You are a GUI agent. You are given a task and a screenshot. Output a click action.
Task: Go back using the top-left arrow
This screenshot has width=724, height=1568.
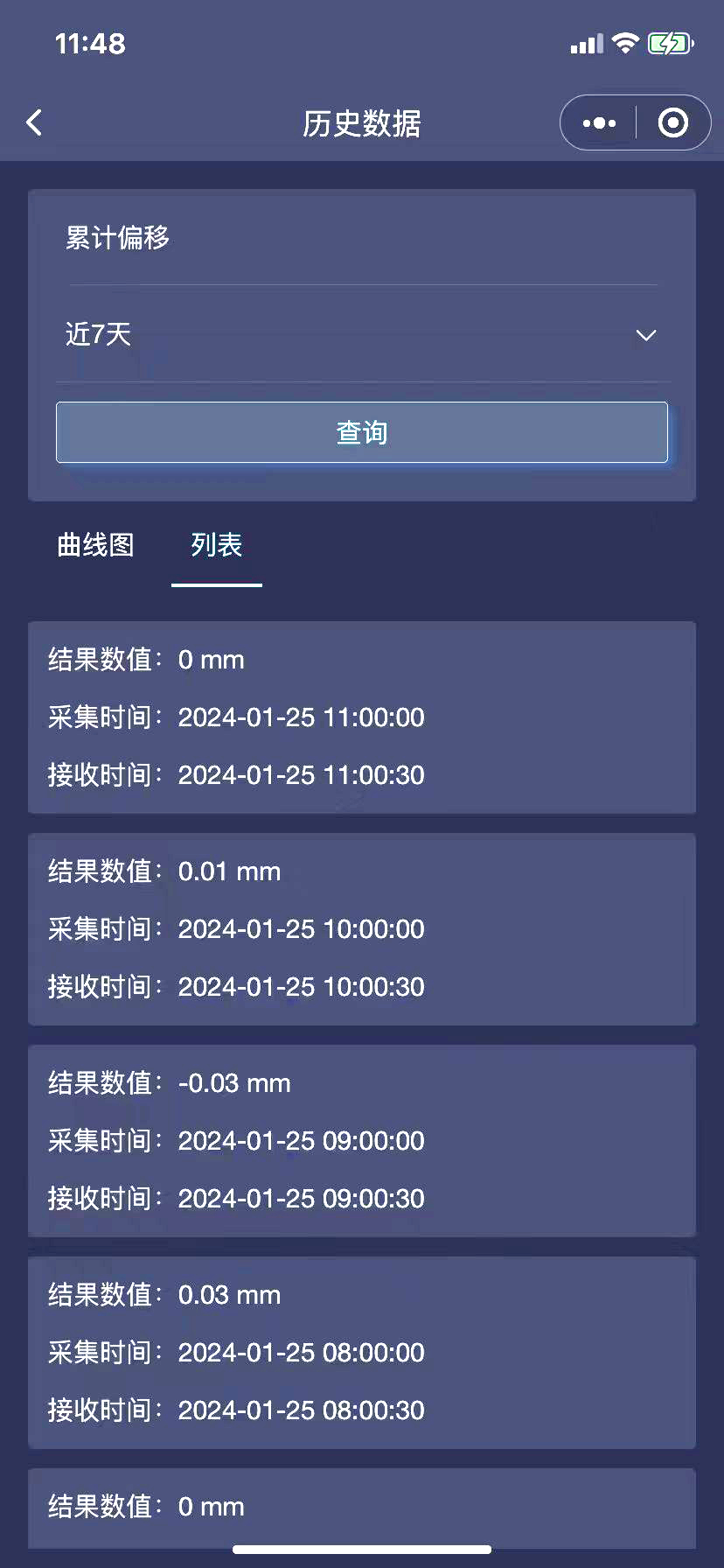(x=35, y=122)
